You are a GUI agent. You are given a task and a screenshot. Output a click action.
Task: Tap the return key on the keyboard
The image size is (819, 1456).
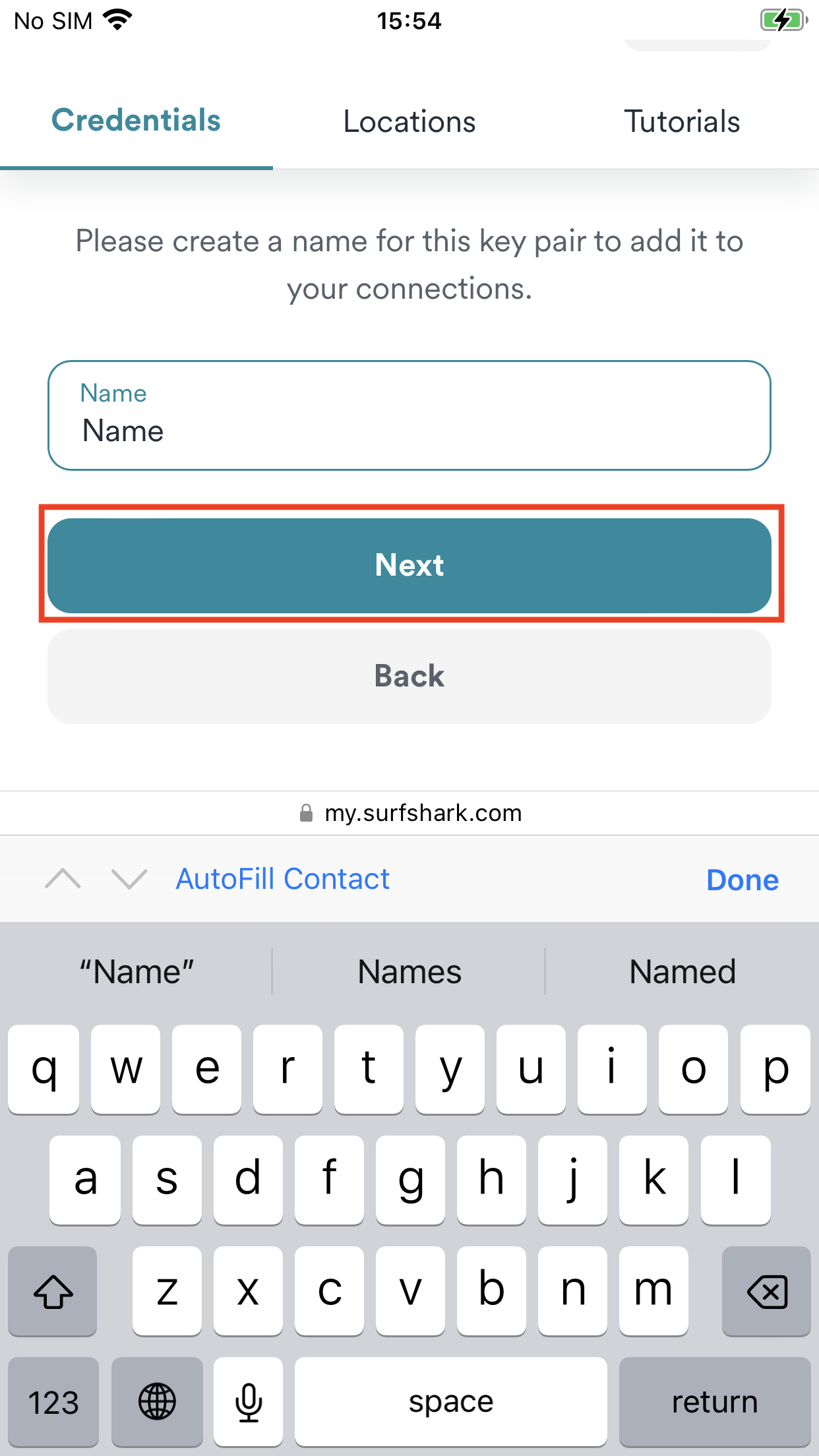pyautogui.click(x=714, y=1401)
